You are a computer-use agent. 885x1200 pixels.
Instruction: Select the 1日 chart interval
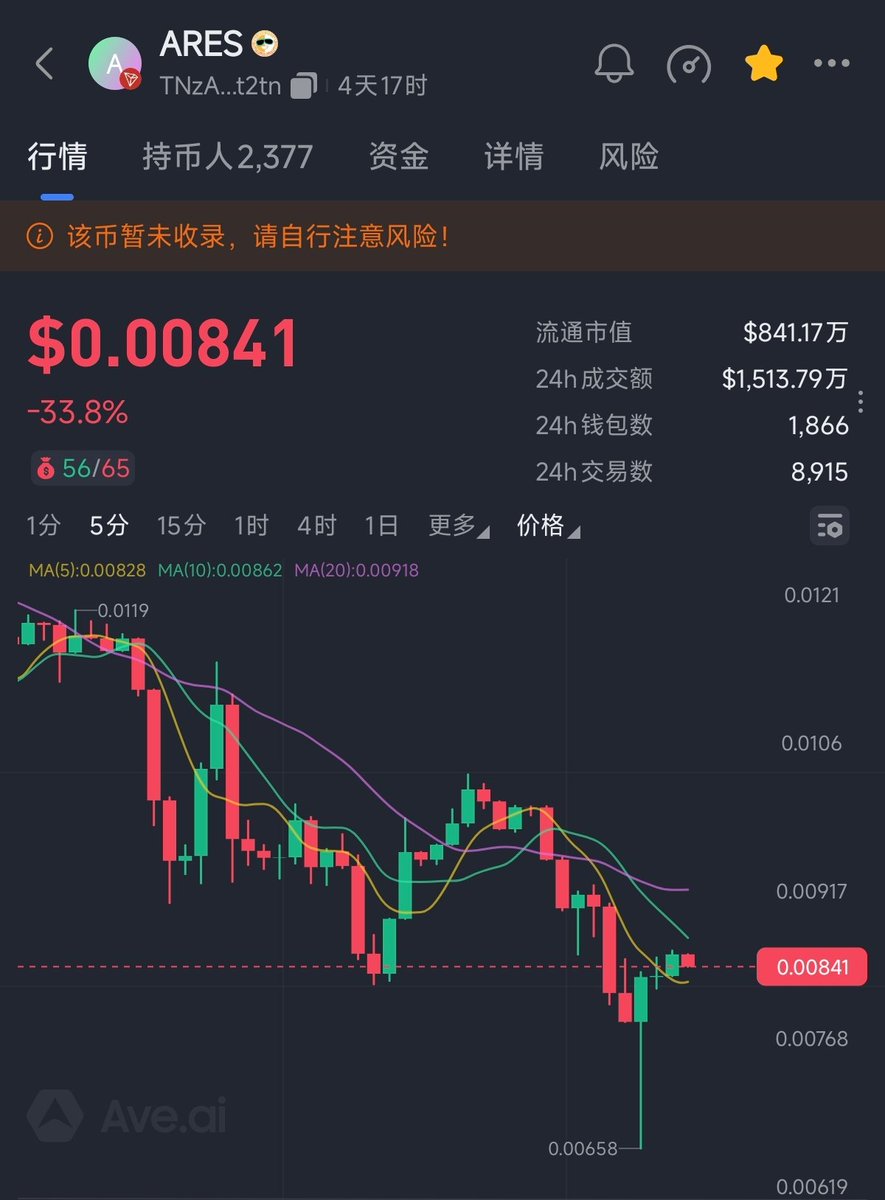(381, 525)
